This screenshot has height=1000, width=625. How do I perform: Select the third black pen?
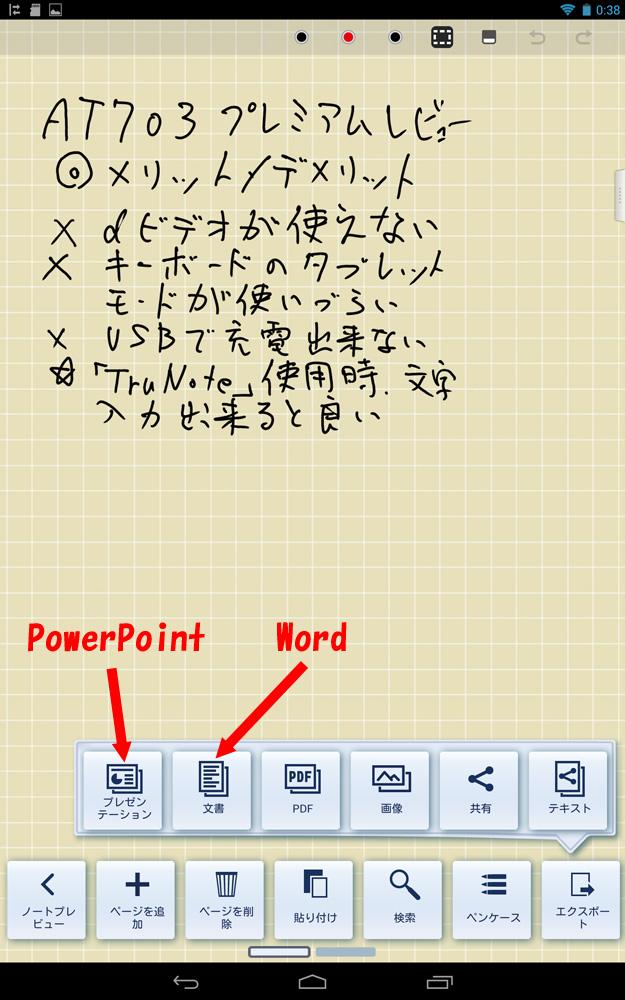pos(395,38)
